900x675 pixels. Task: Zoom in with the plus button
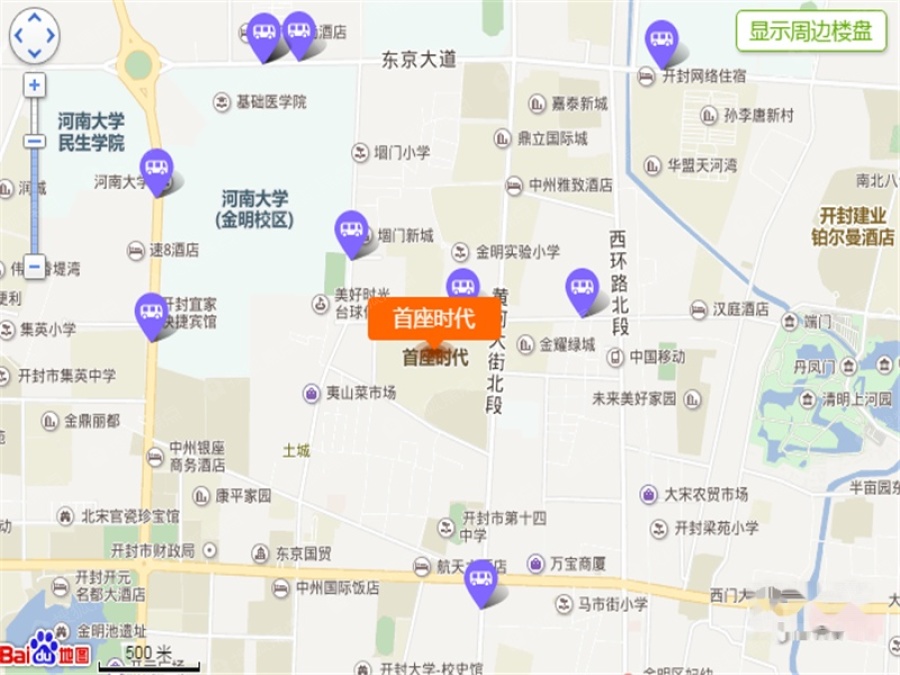click(35, 85)
